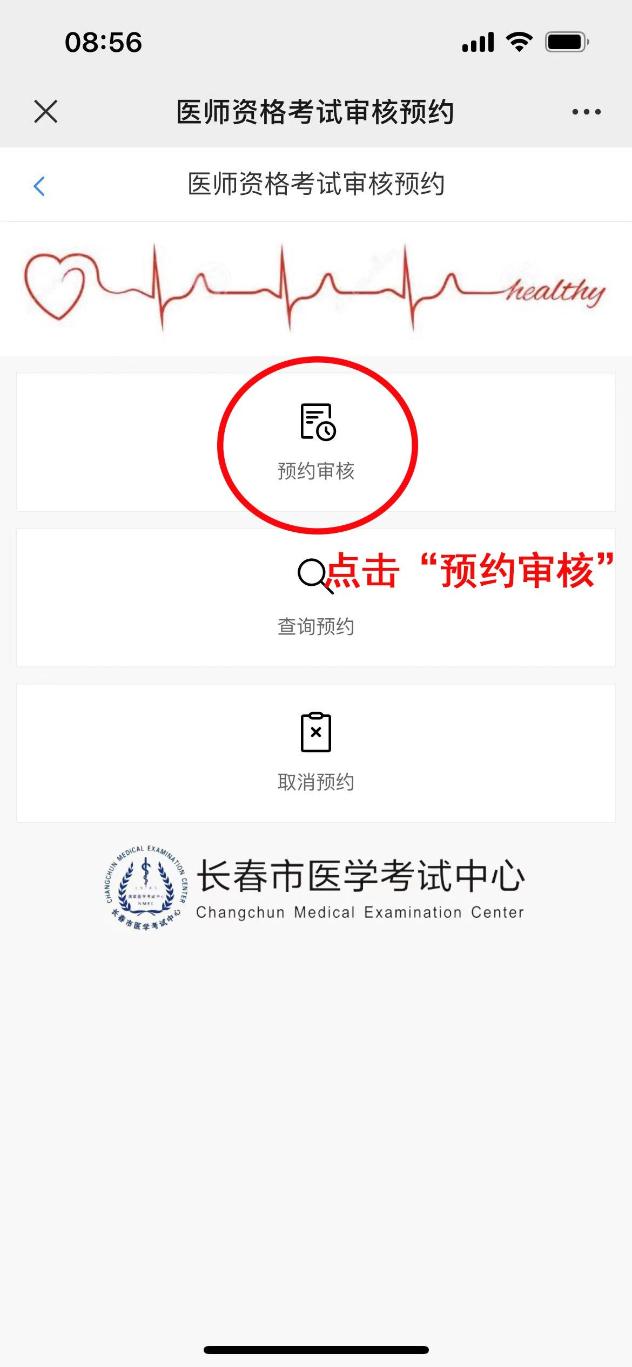
Task: Select 查询预约 to look up appointment
Action: [316, 598]
